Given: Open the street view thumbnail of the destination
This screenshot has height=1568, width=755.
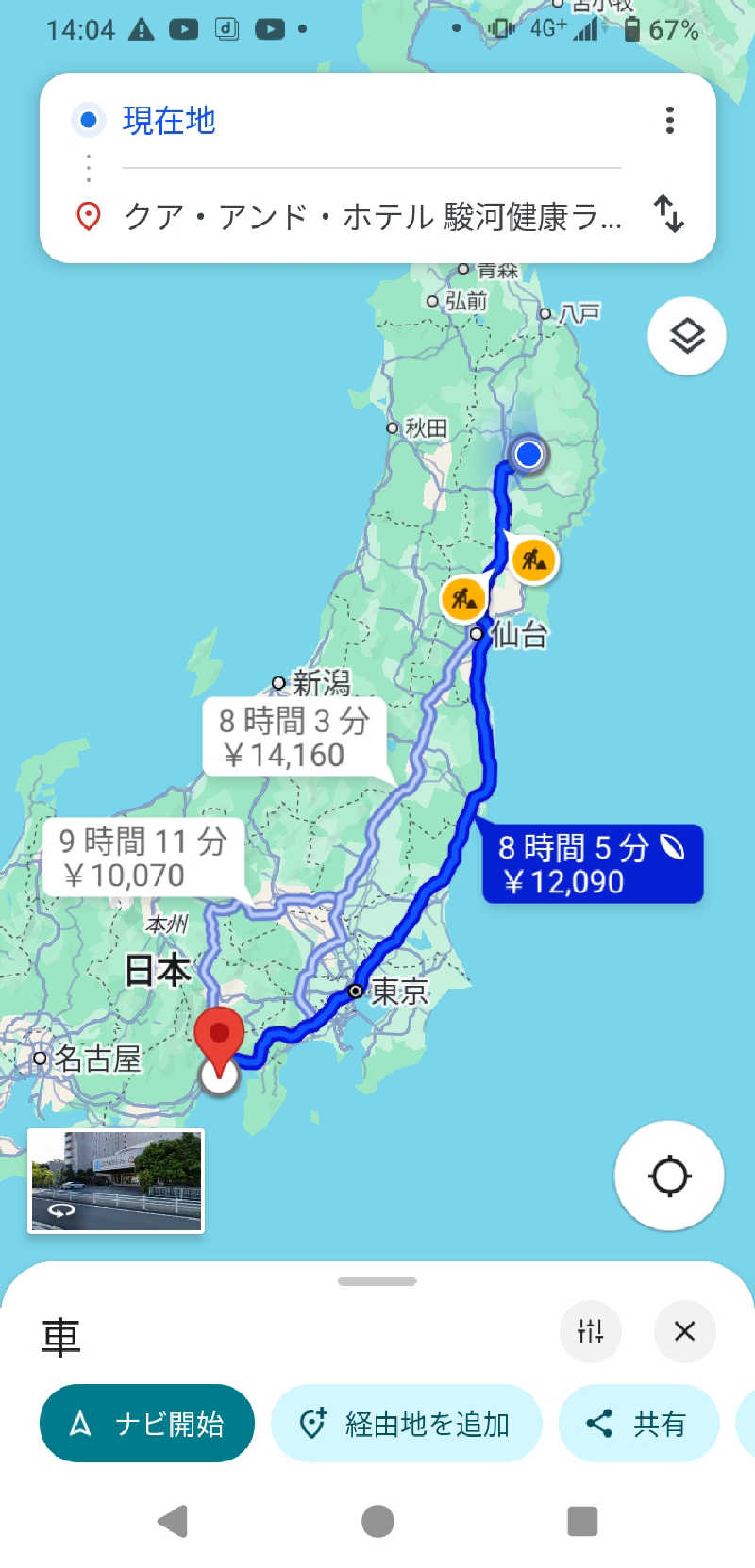Looking at the screenshot, I should pos(115,1181).
